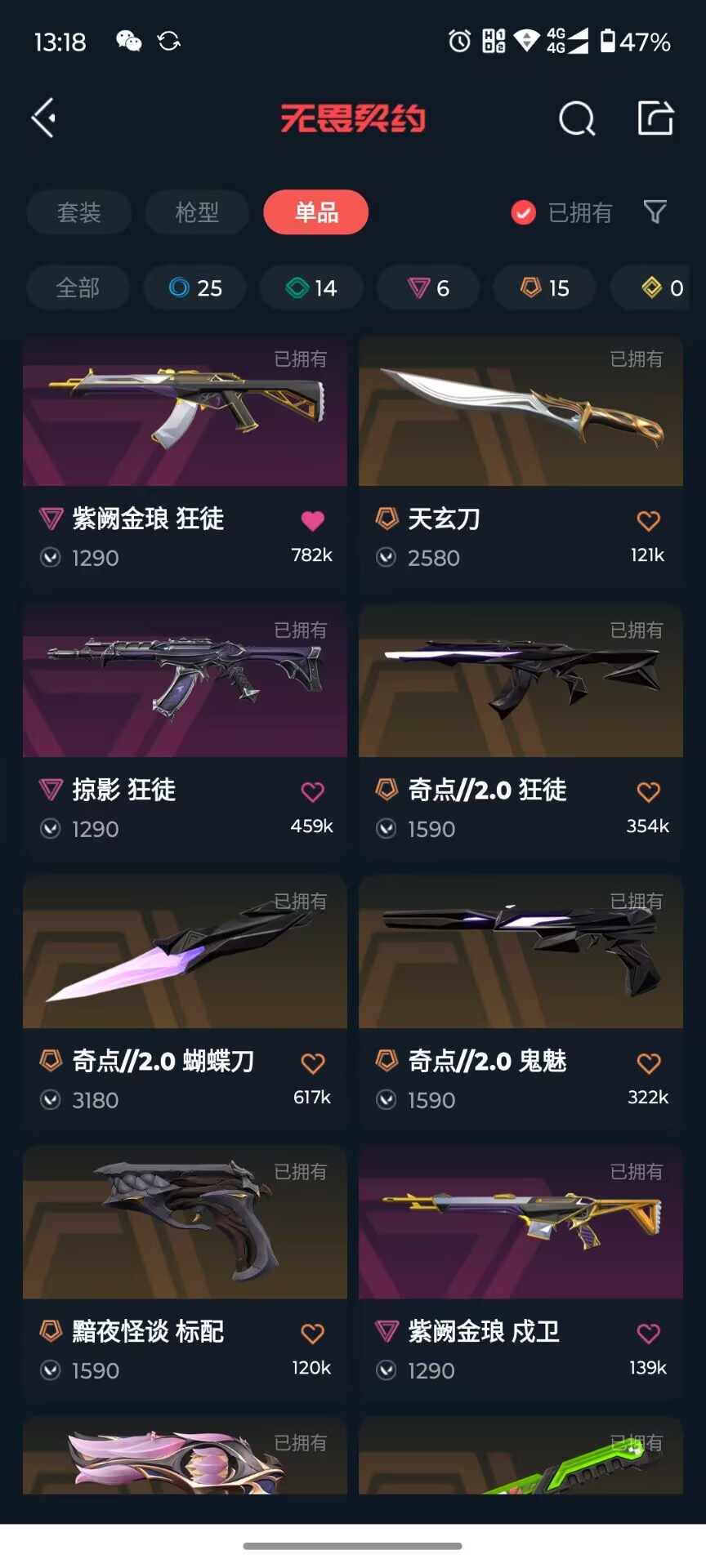This screenshot has width=706, height=1568.
Task: Like the 奇点//2.0 蝴蝶刀 skin
Action: pyautogui.click(x=313, y=1062)
